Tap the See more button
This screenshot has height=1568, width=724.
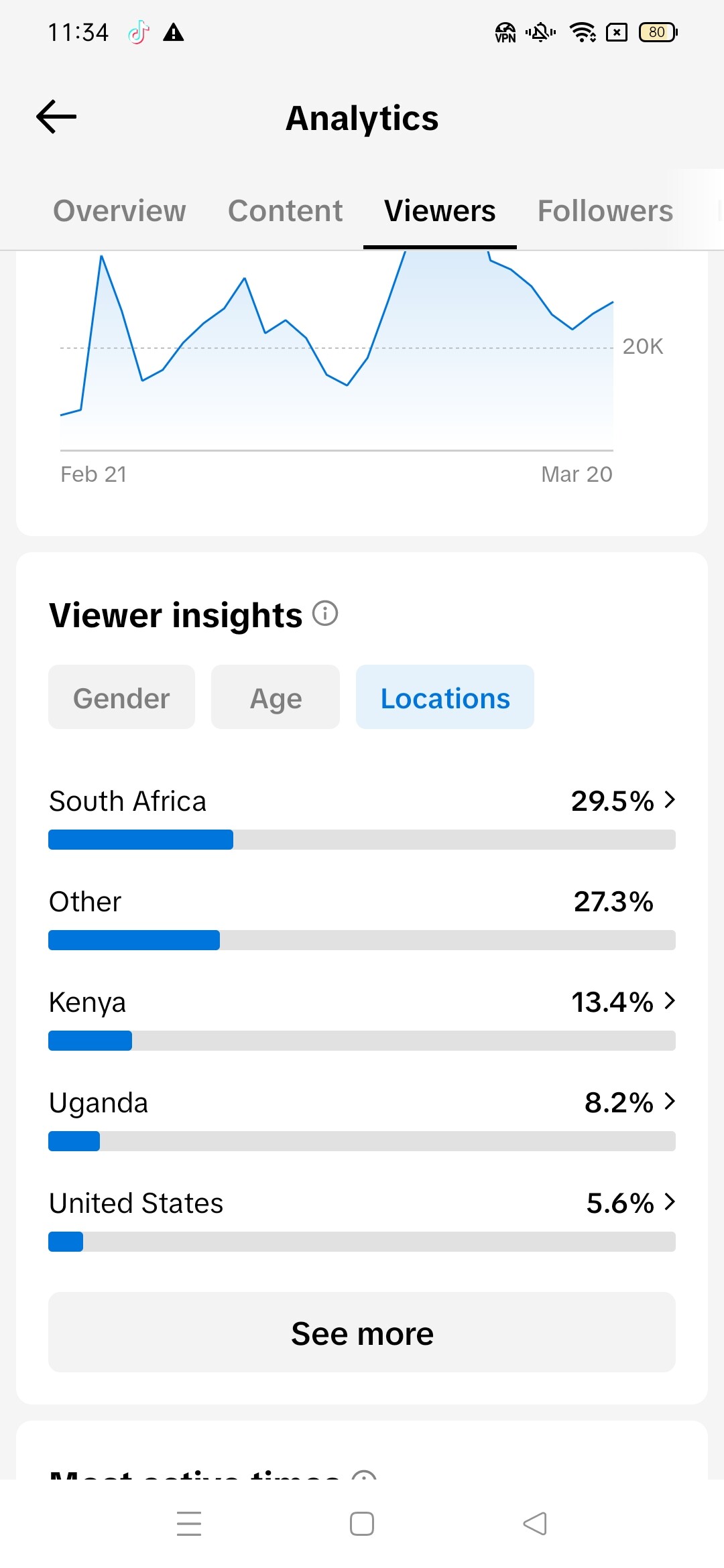(362, 1332)
